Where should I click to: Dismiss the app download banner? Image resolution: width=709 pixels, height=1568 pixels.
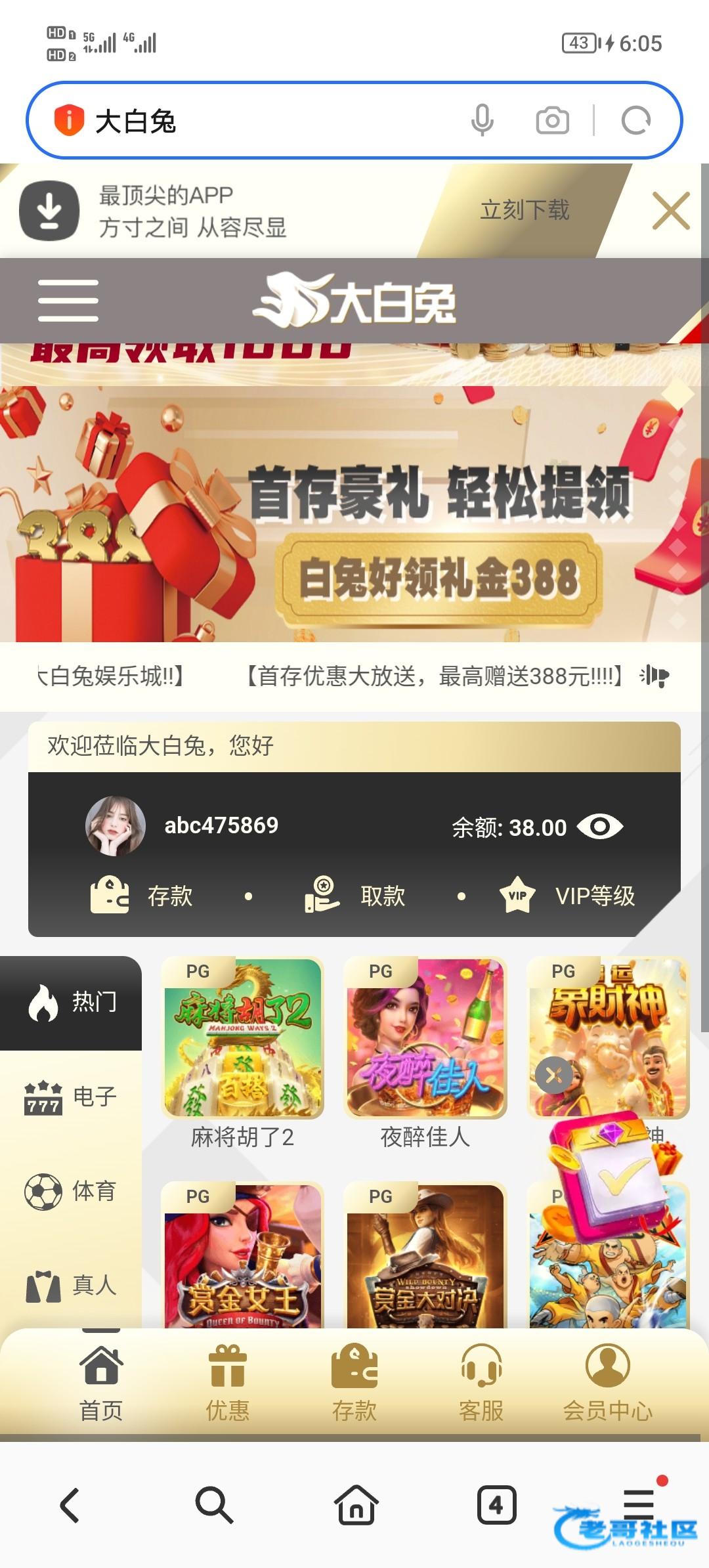pyautogui.click(x=671, y=211)
